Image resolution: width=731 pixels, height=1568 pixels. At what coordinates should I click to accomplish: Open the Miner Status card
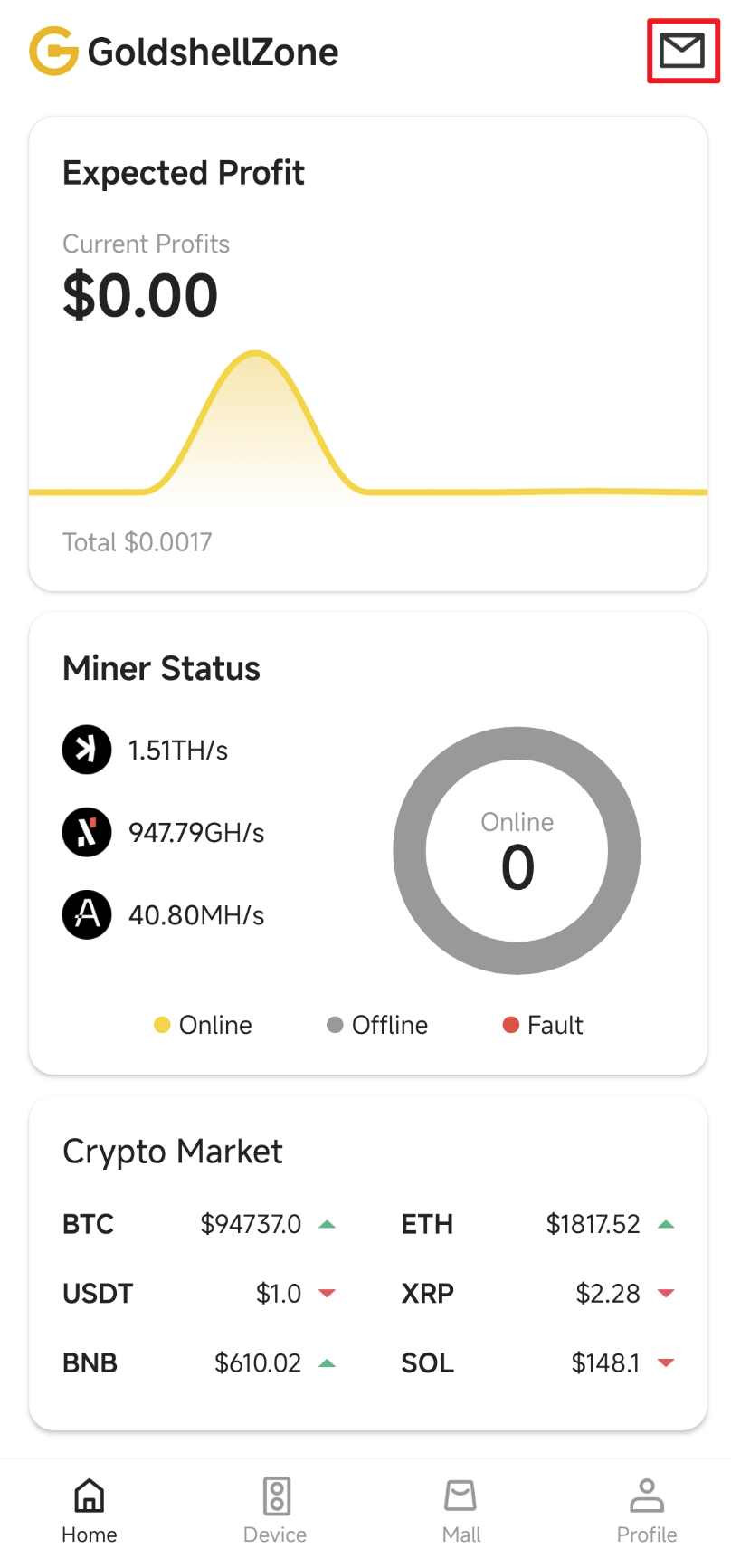(368, 844)
